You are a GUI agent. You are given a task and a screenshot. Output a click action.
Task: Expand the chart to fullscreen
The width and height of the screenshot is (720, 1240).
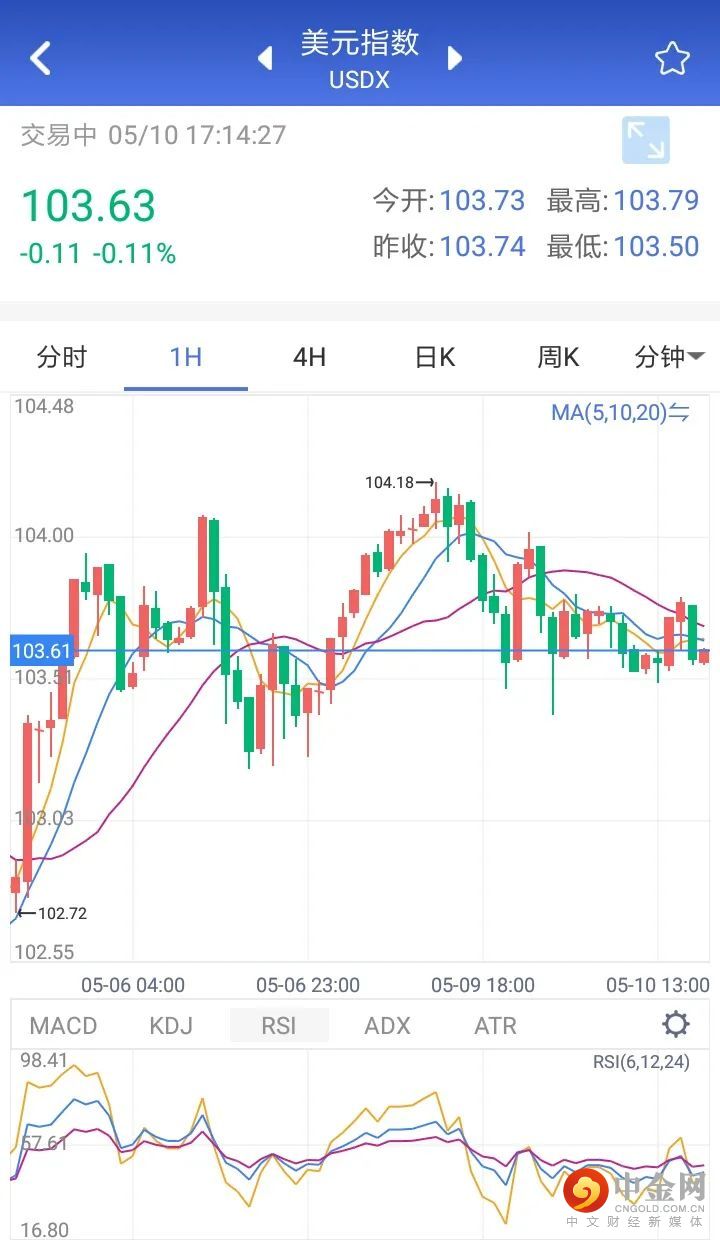click(x=645, y=140)
